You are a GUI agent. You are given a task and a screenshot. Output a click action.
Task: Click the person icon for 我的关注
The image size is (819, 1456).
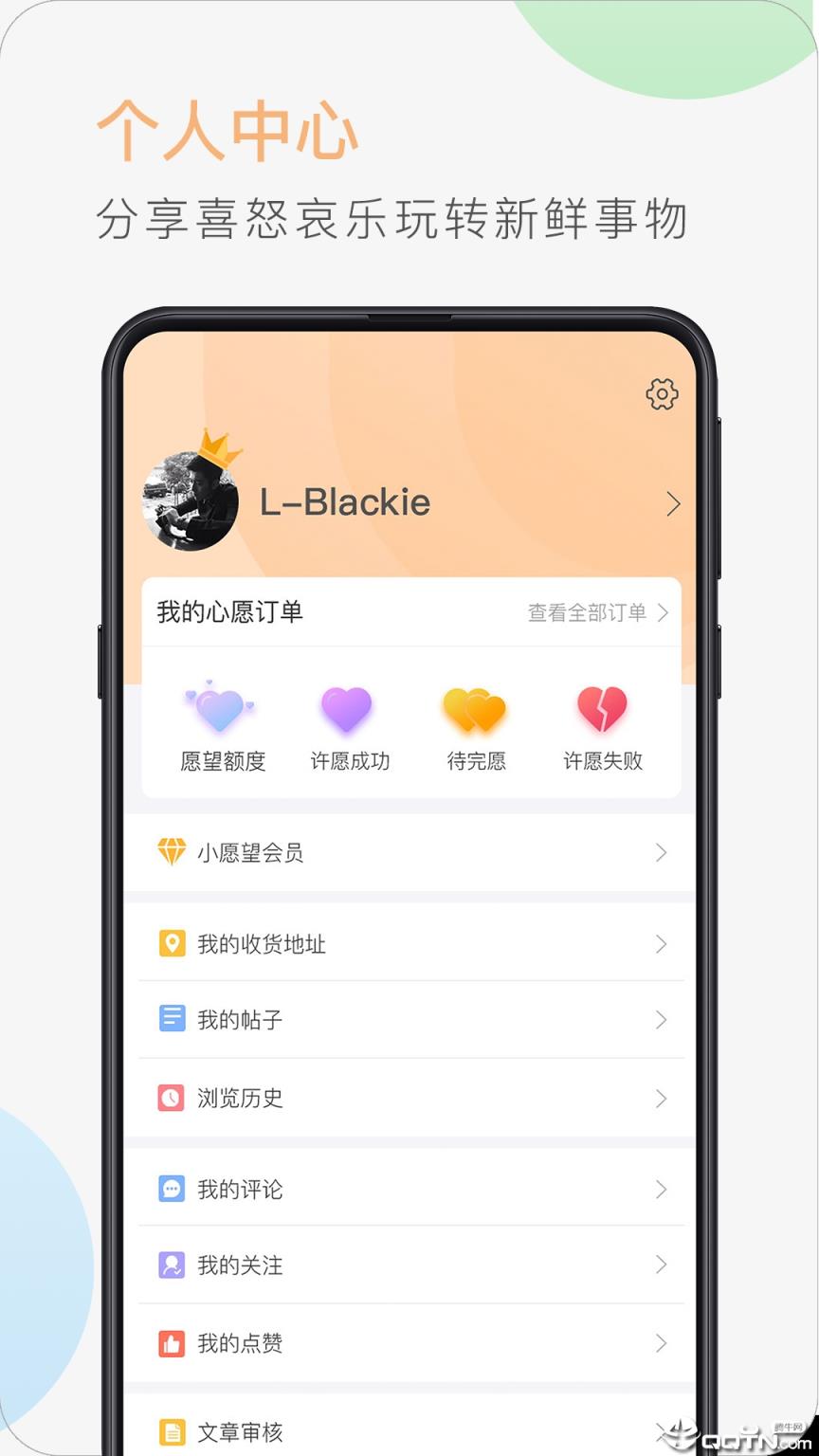172,1265
